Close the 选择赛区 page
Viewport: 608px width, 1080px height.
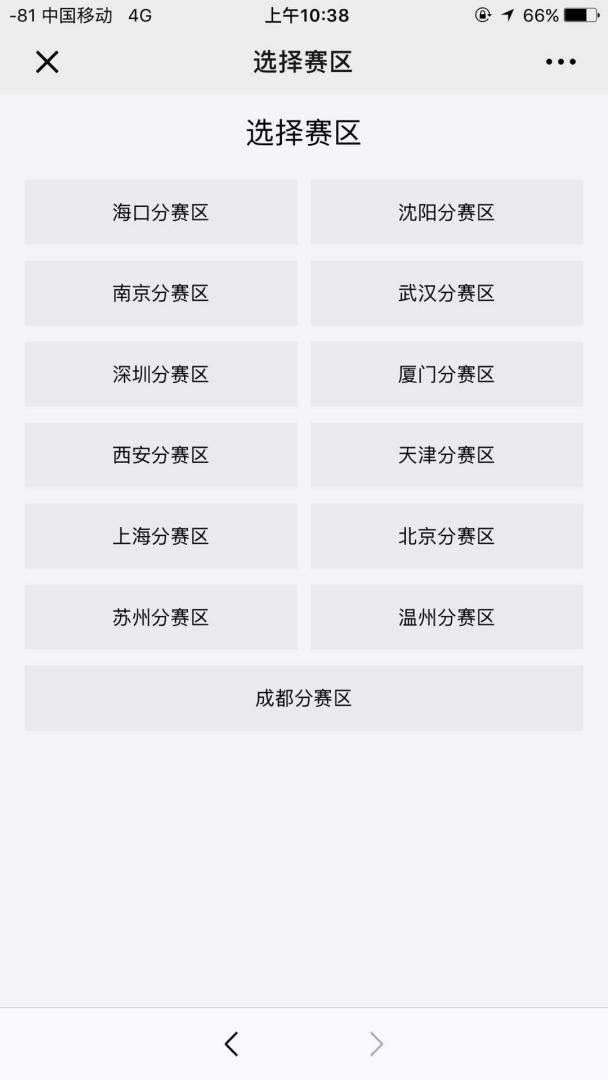[x=47, y=62]
